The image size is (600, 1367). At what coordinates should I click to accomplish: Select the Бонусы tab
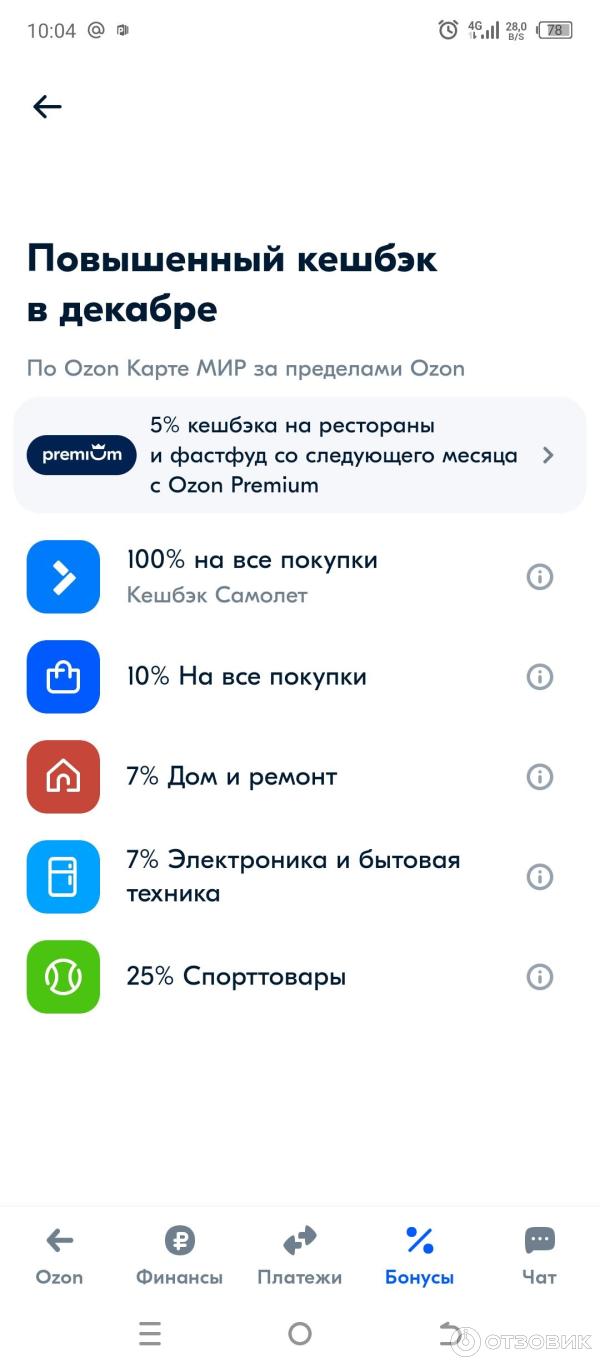pos(420,1256)
